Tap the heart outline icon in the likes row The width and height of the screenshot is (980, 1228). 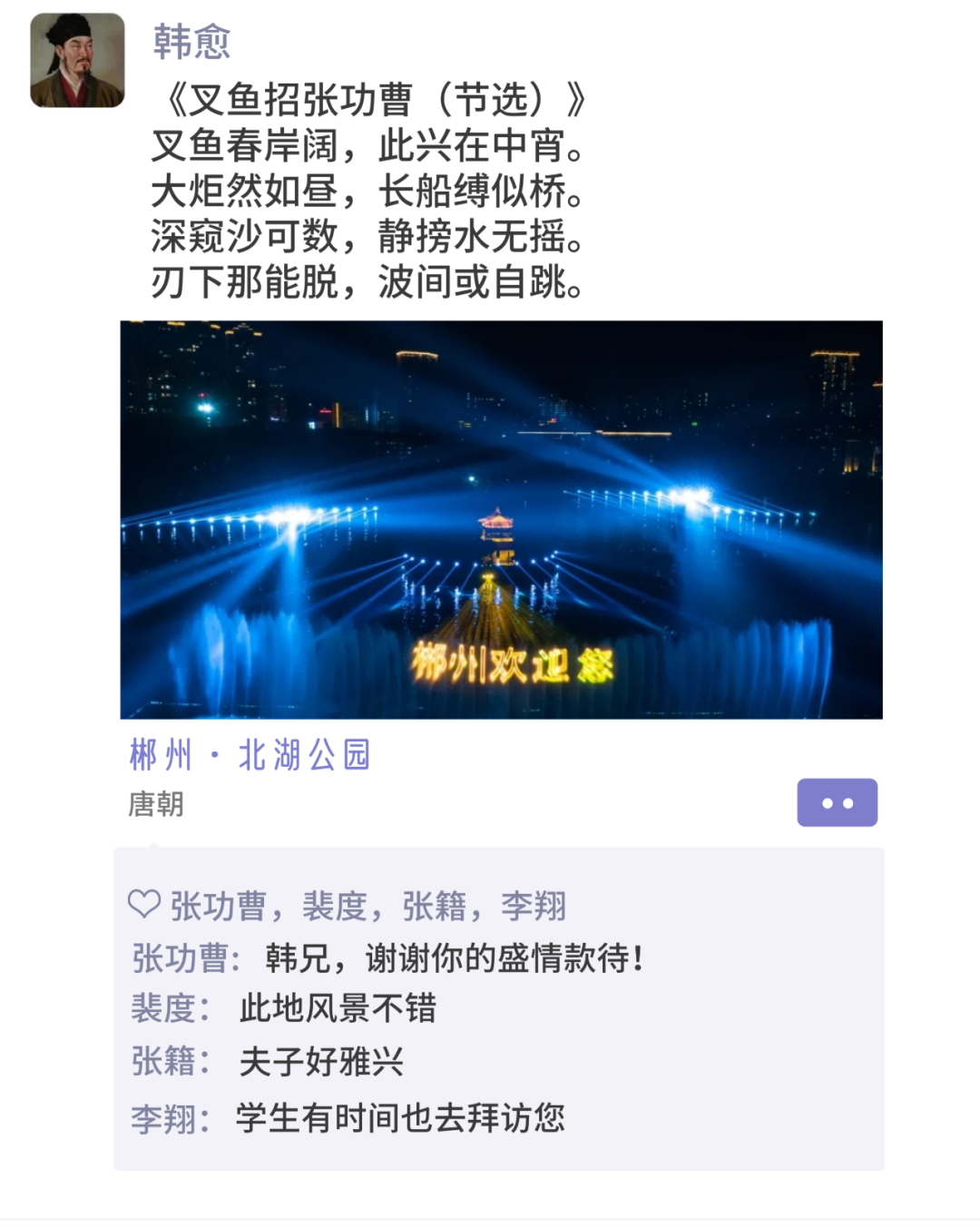[143, 900]
